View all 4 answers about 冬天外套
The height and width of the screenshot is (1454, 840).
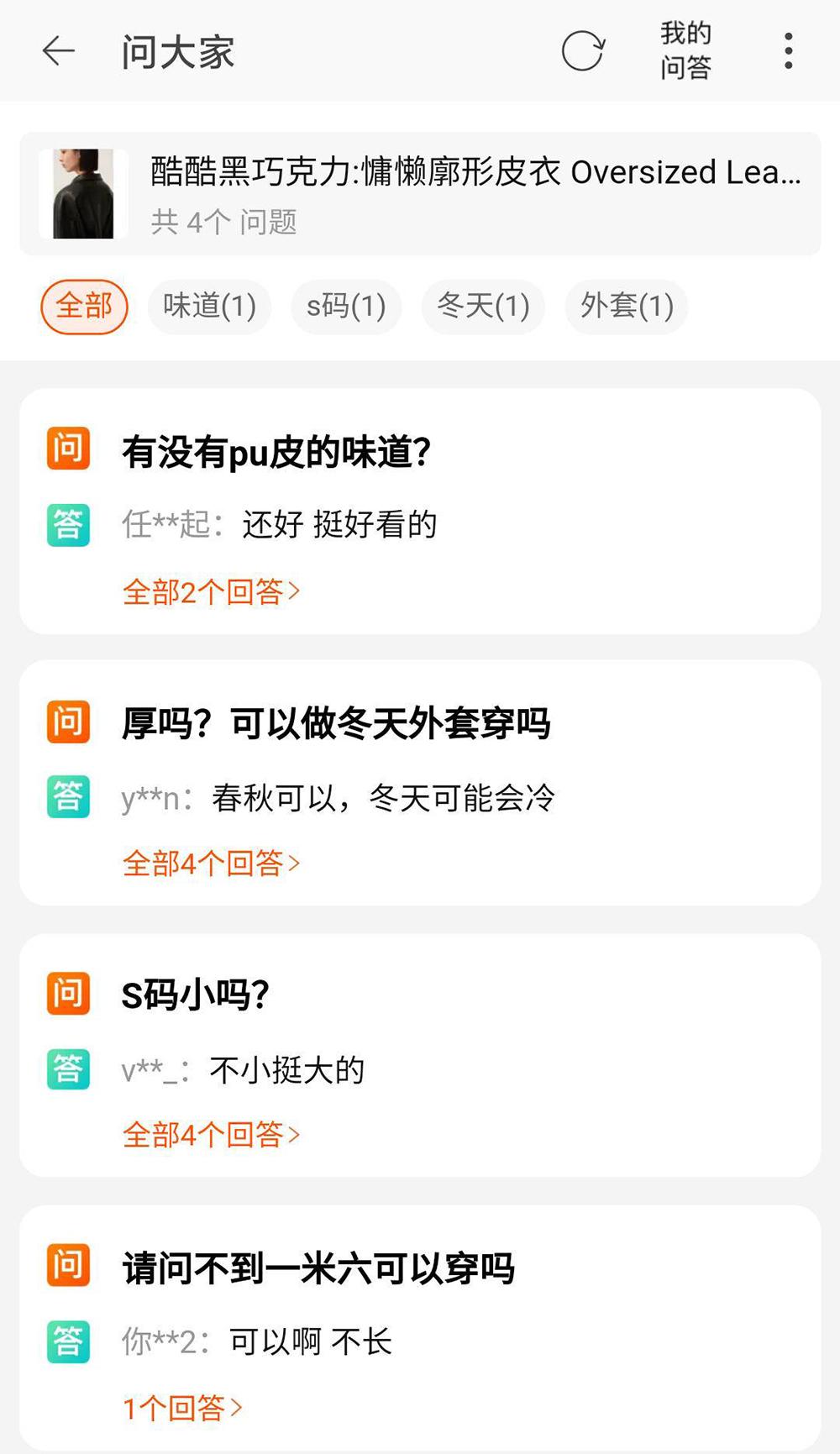tap(211, 863)
